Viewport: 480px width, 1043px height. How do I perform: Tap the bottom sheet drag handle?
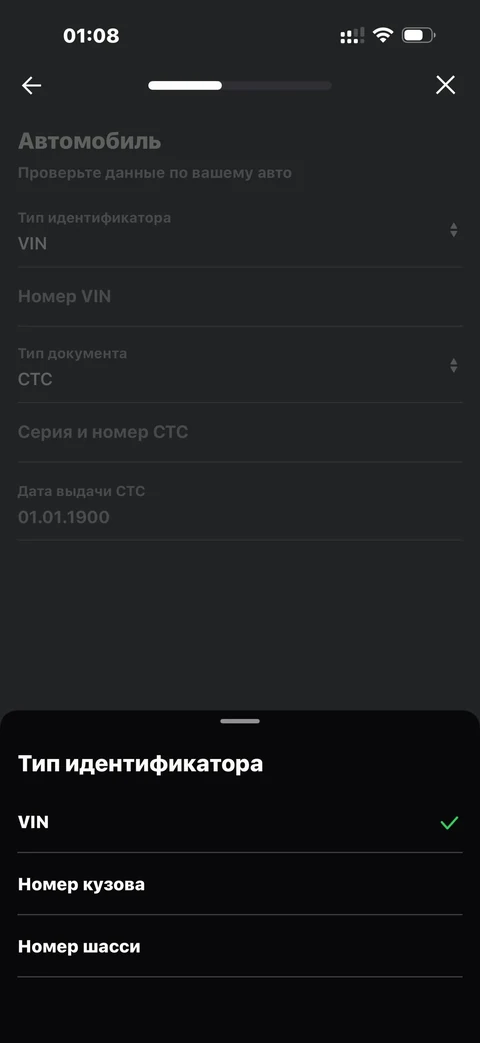coord(240,721)
